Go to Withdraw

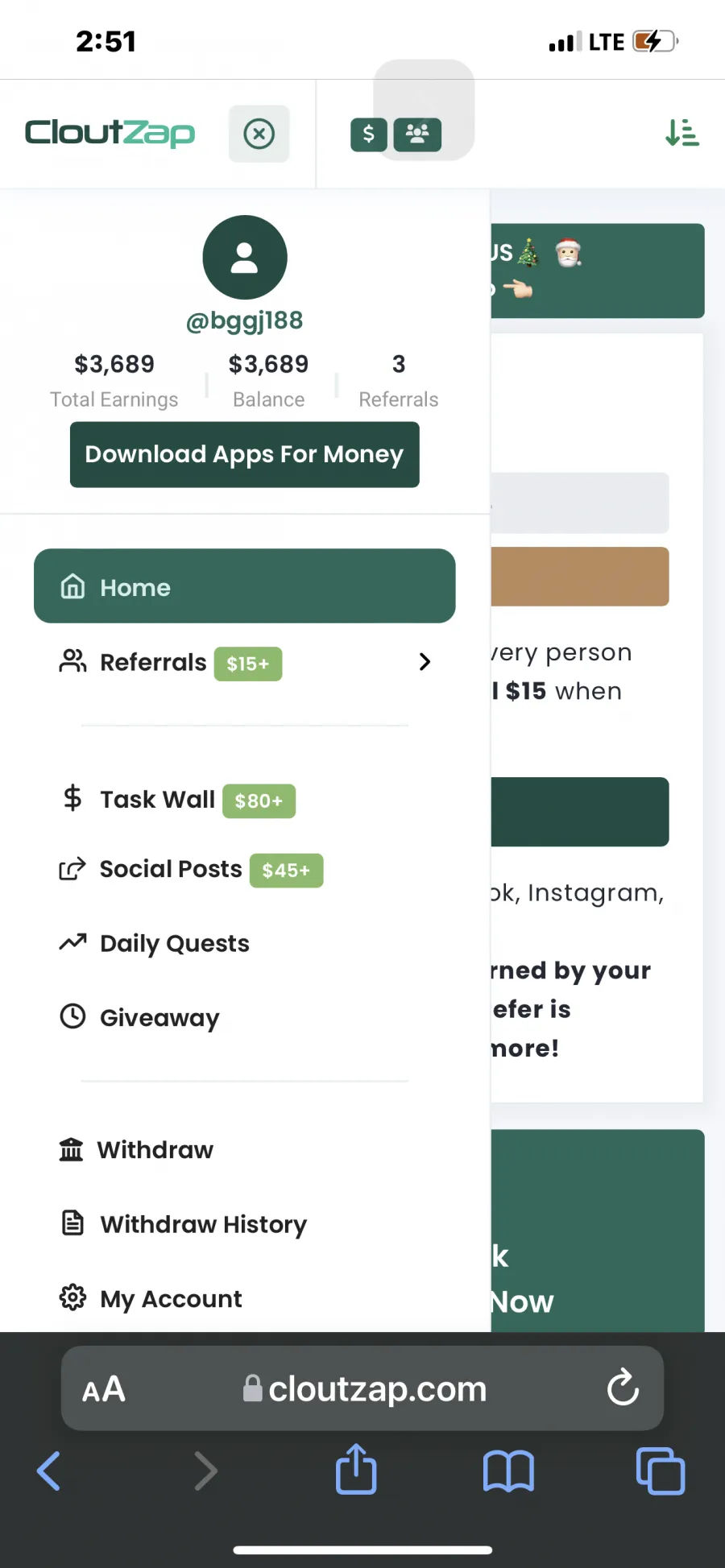136,1150
